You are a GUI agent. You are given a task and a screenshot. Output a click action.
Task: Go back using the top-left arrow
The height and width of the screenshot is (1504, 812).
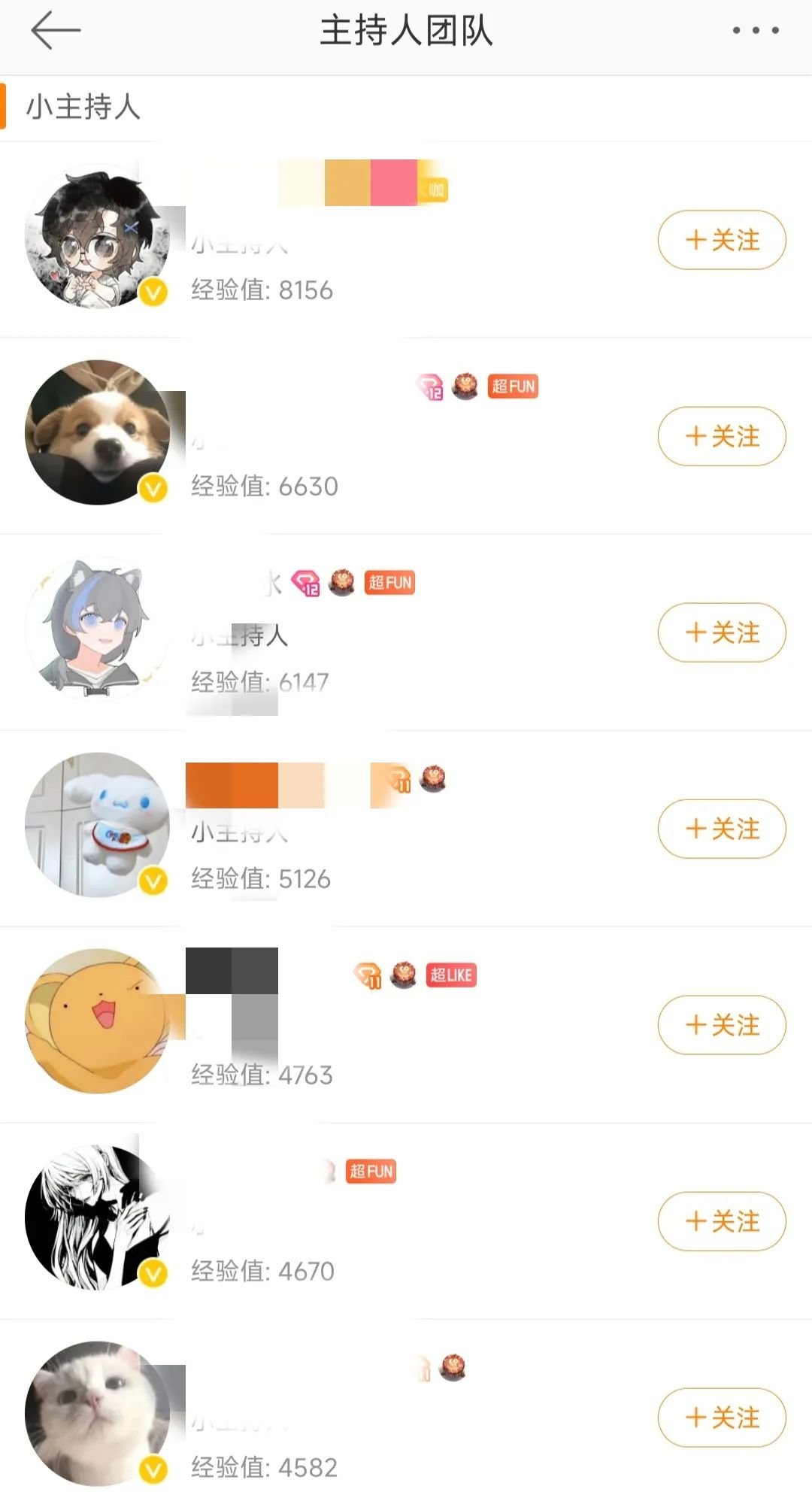click(x=55, y=31)
